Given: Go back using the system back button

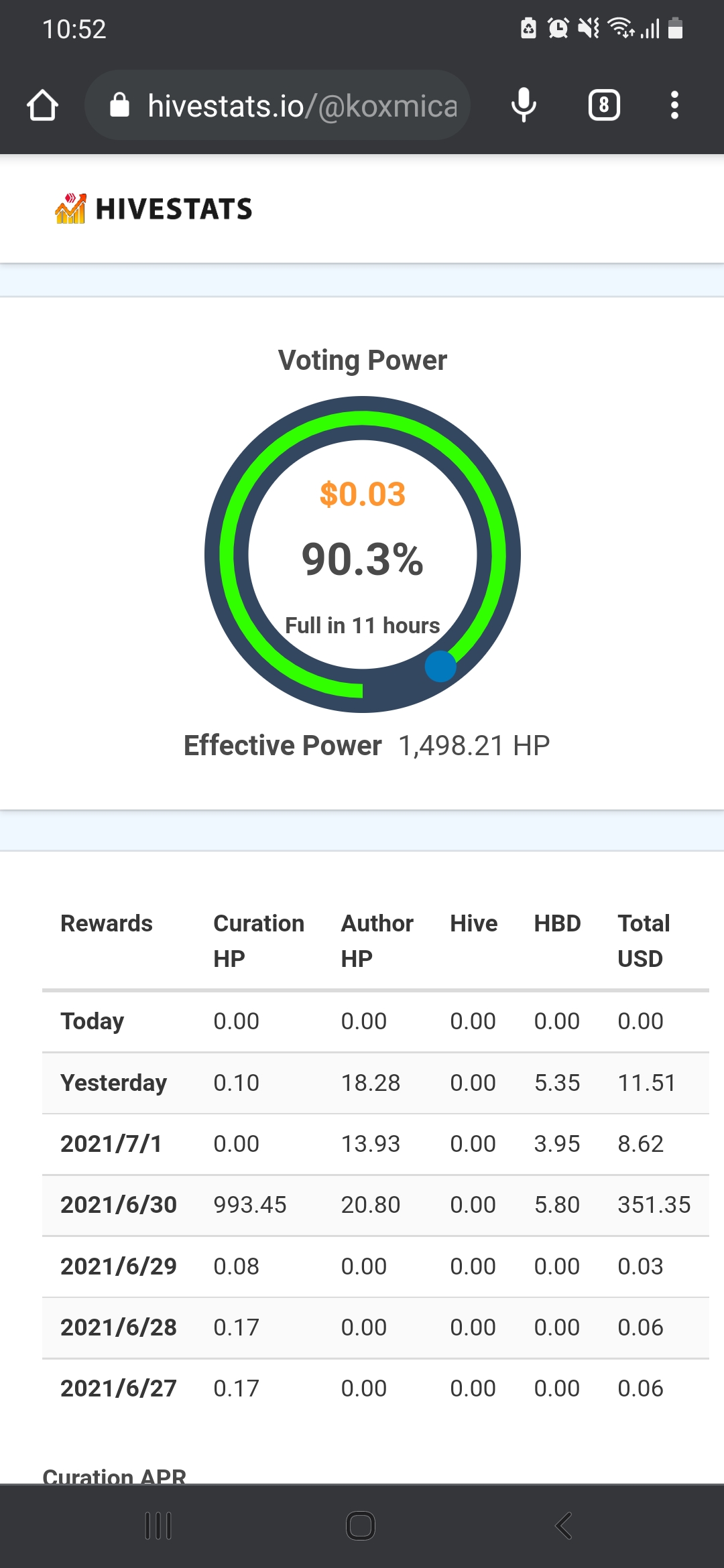Looking at the screenshot, I should pos(564,1526).
